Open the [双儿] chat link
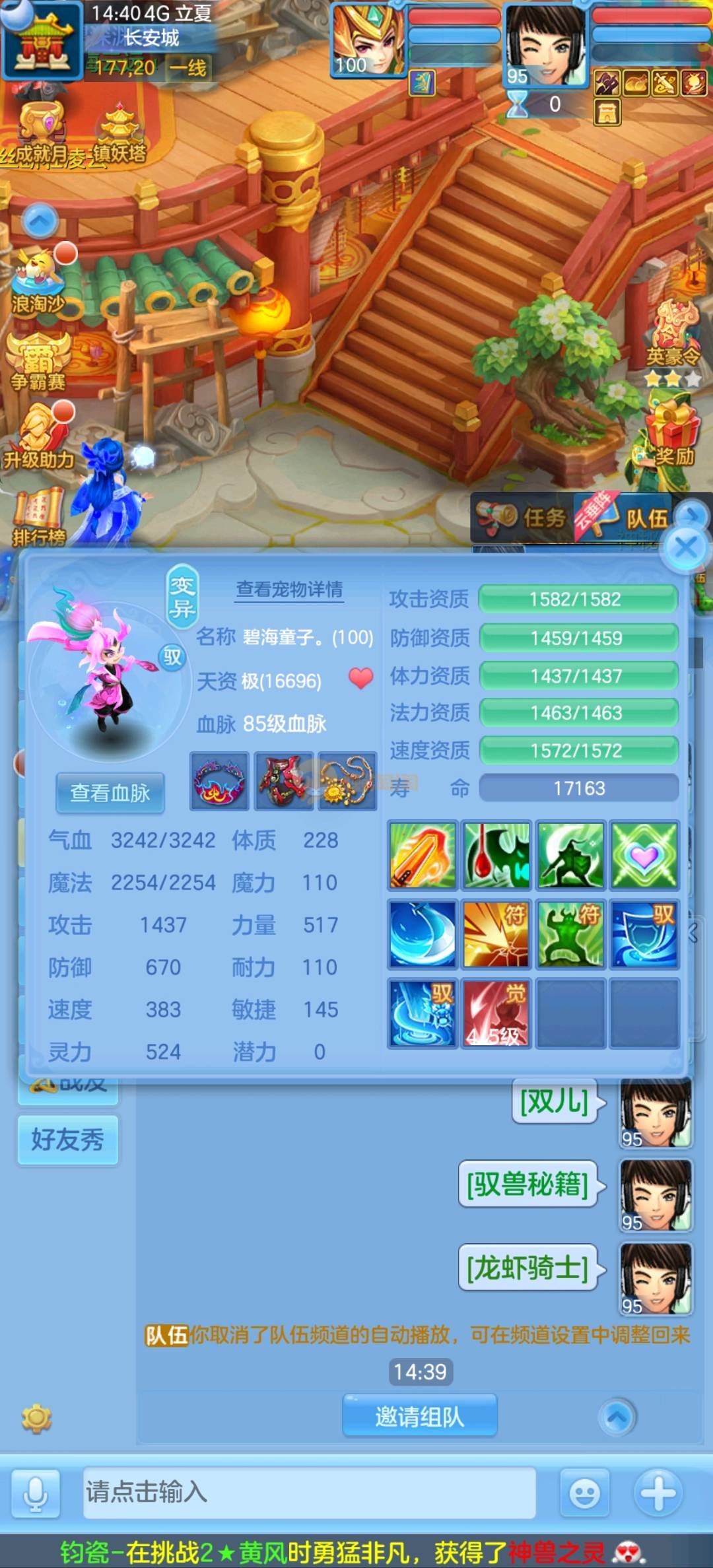The image size is (713, 1568). pos(554,1101)
